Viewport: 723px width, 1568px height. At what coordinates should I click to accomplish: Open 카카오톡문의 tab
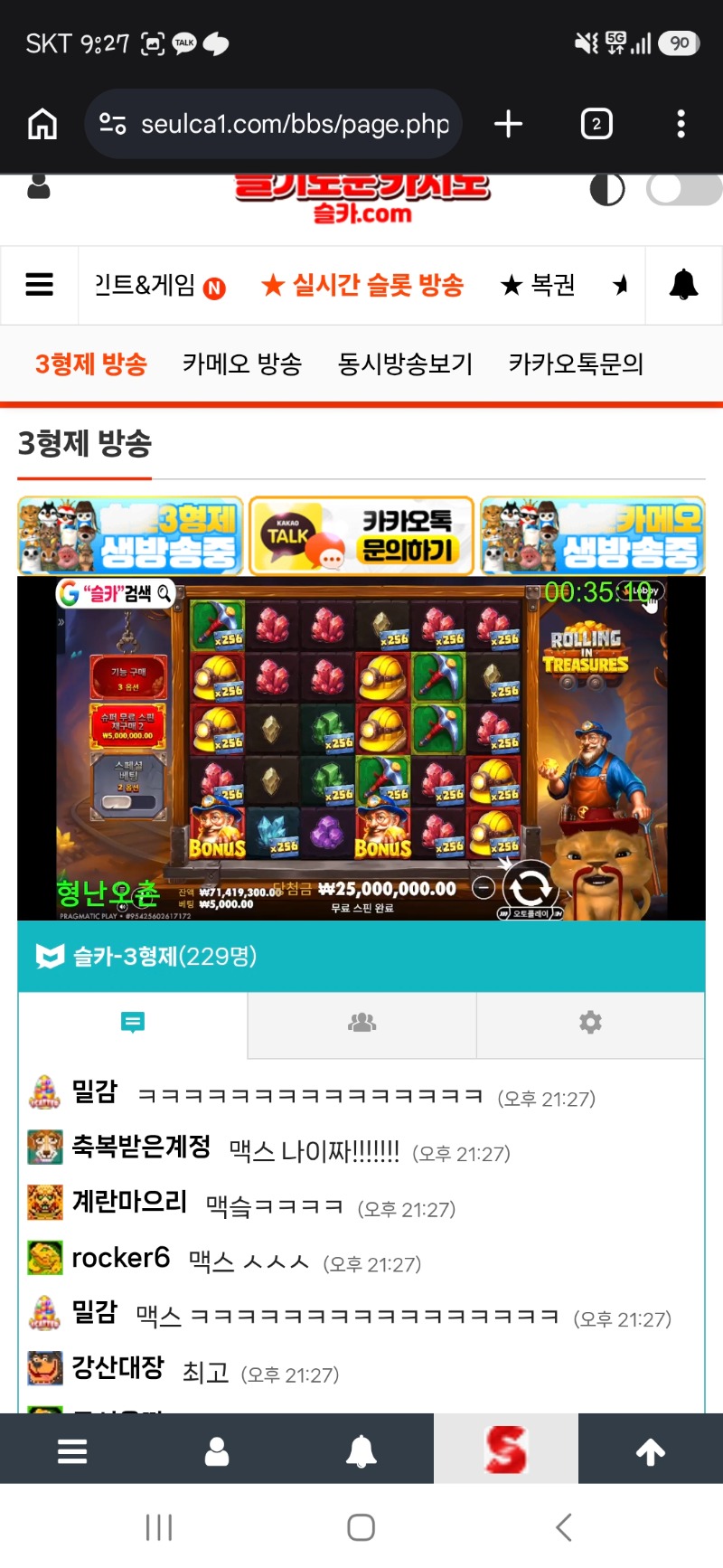point(576,364)
